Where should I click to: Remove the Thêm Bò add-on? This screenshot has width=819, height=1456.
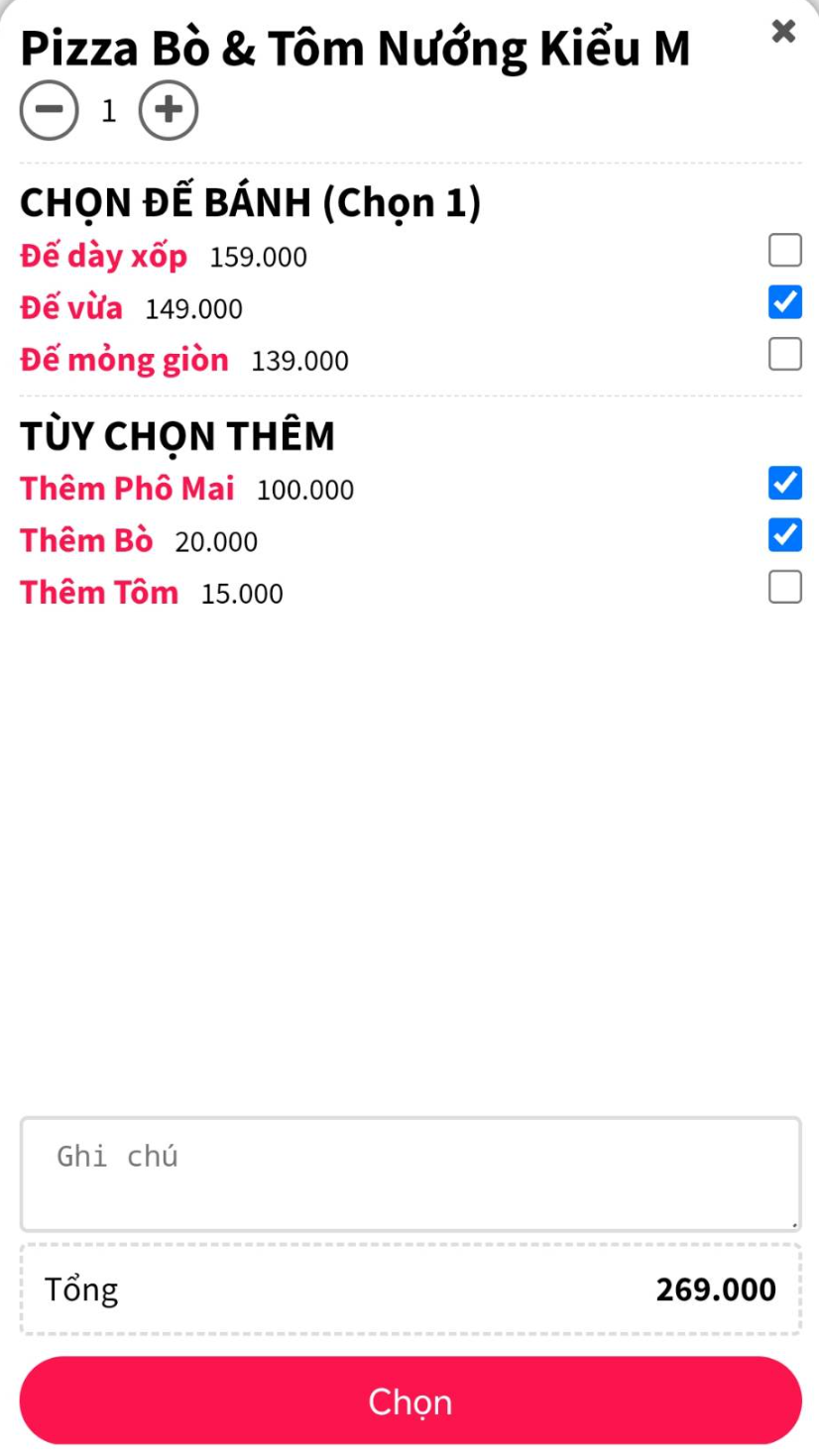point(785,534)
